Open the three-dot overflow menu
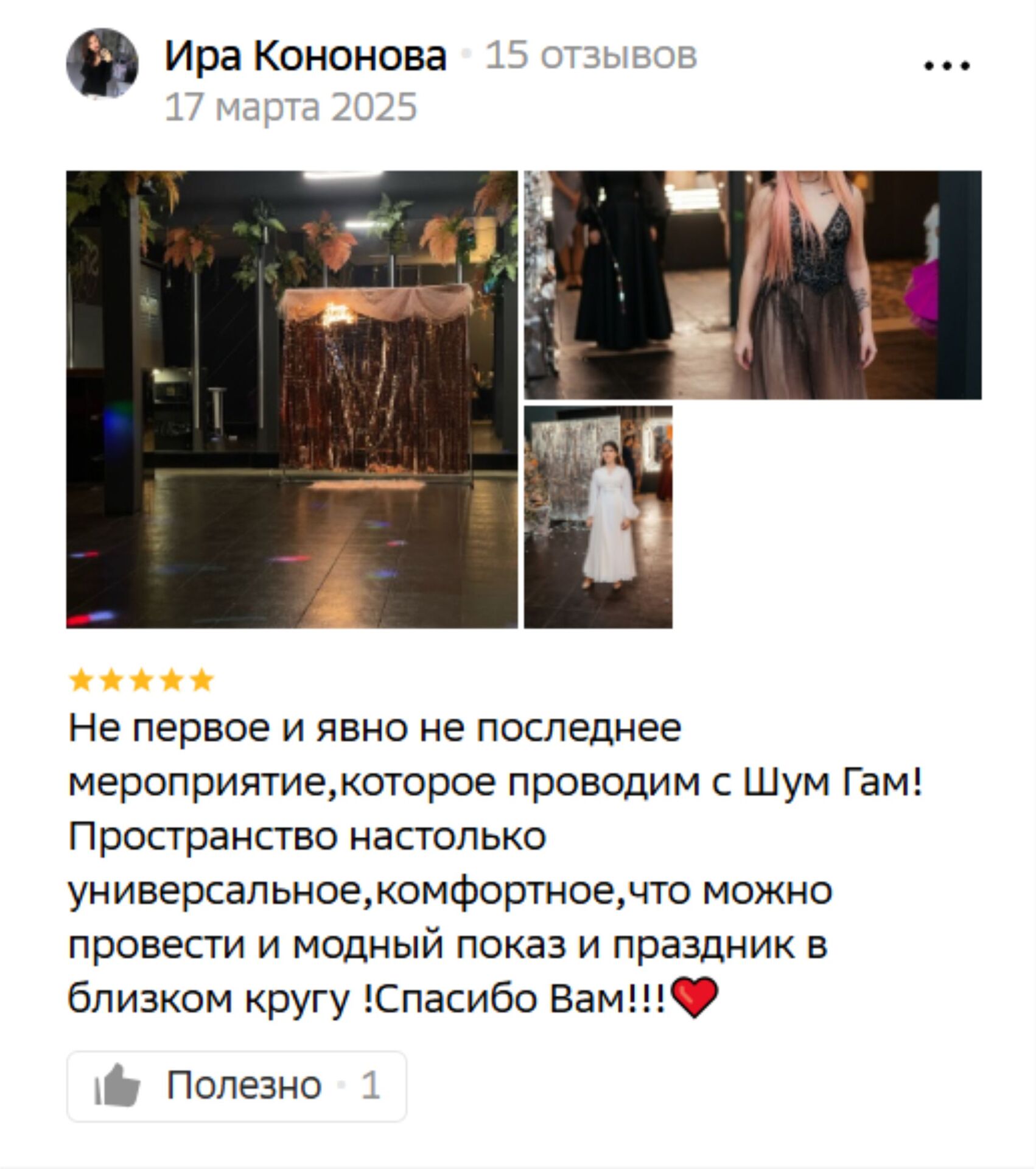Screen dimensions: 1036x1169 tap(947, 66)
